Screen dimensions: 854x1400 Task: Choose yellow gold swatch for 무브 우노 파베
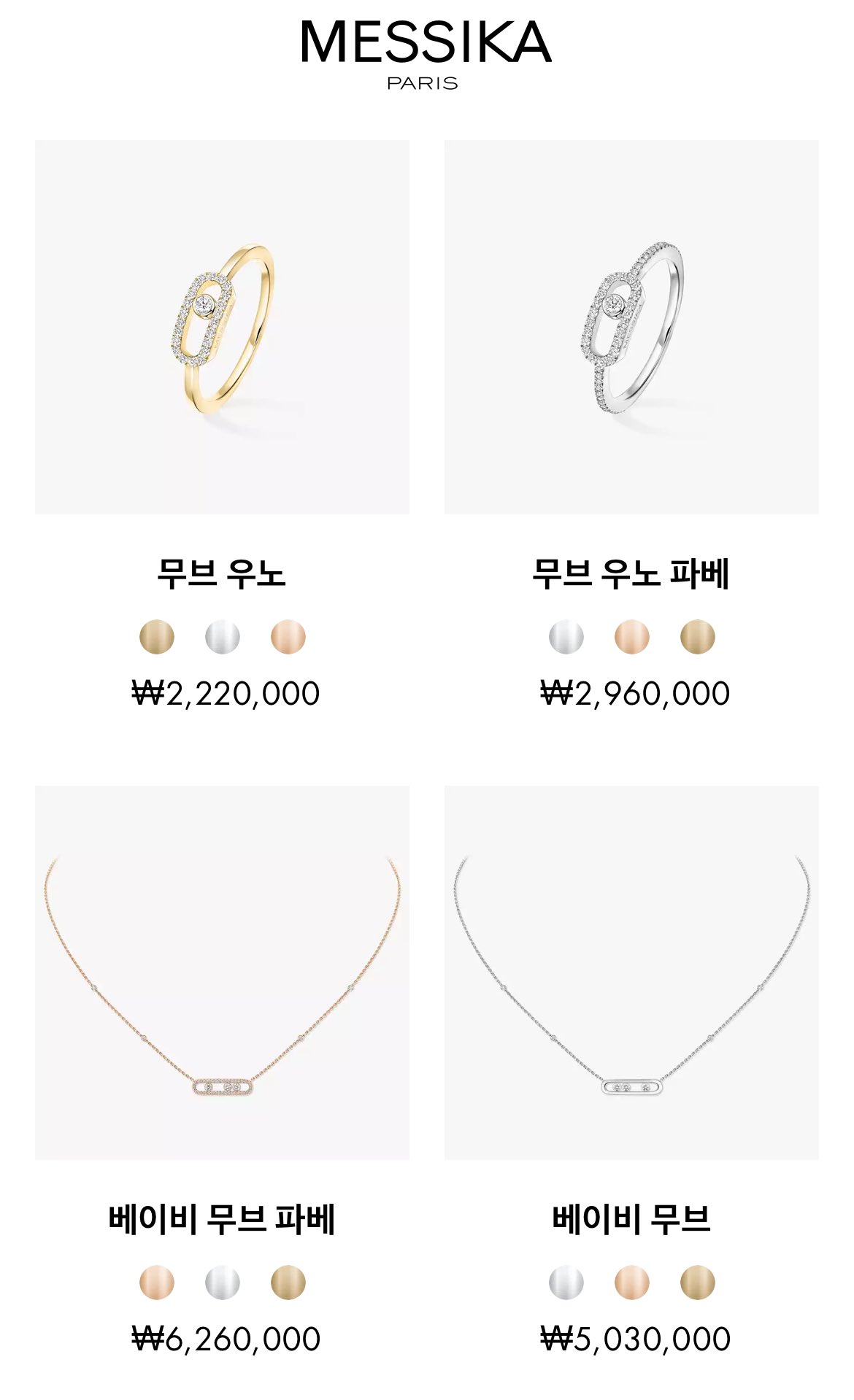point(698,637)
